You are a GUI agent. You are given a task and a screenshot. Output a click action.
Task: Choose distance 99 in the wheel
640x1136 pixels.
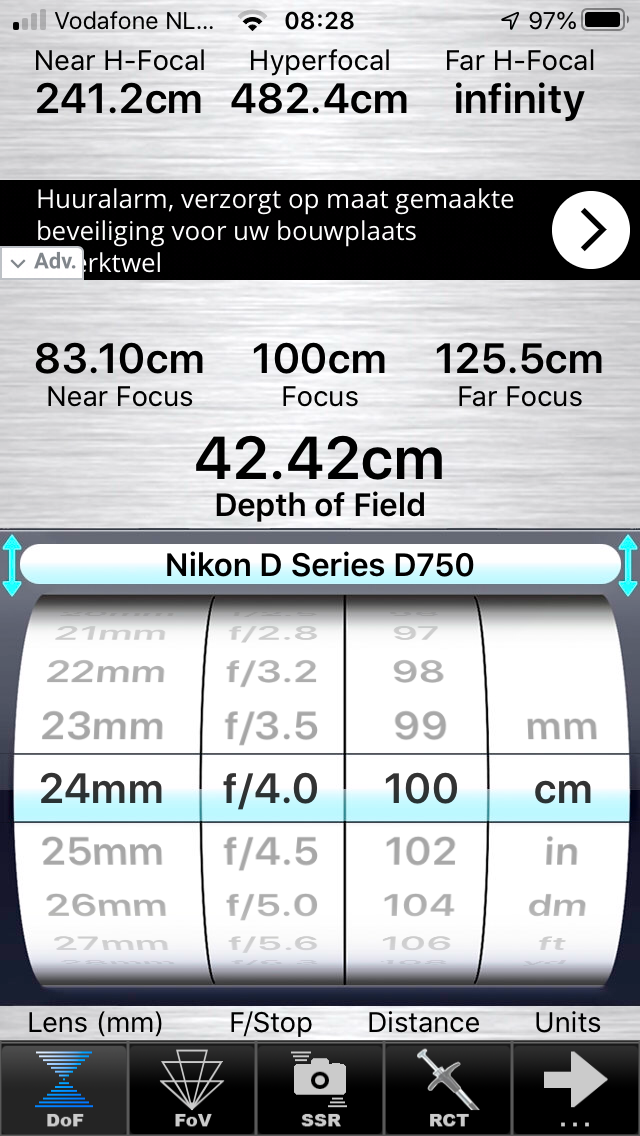(x=422, y=726)
